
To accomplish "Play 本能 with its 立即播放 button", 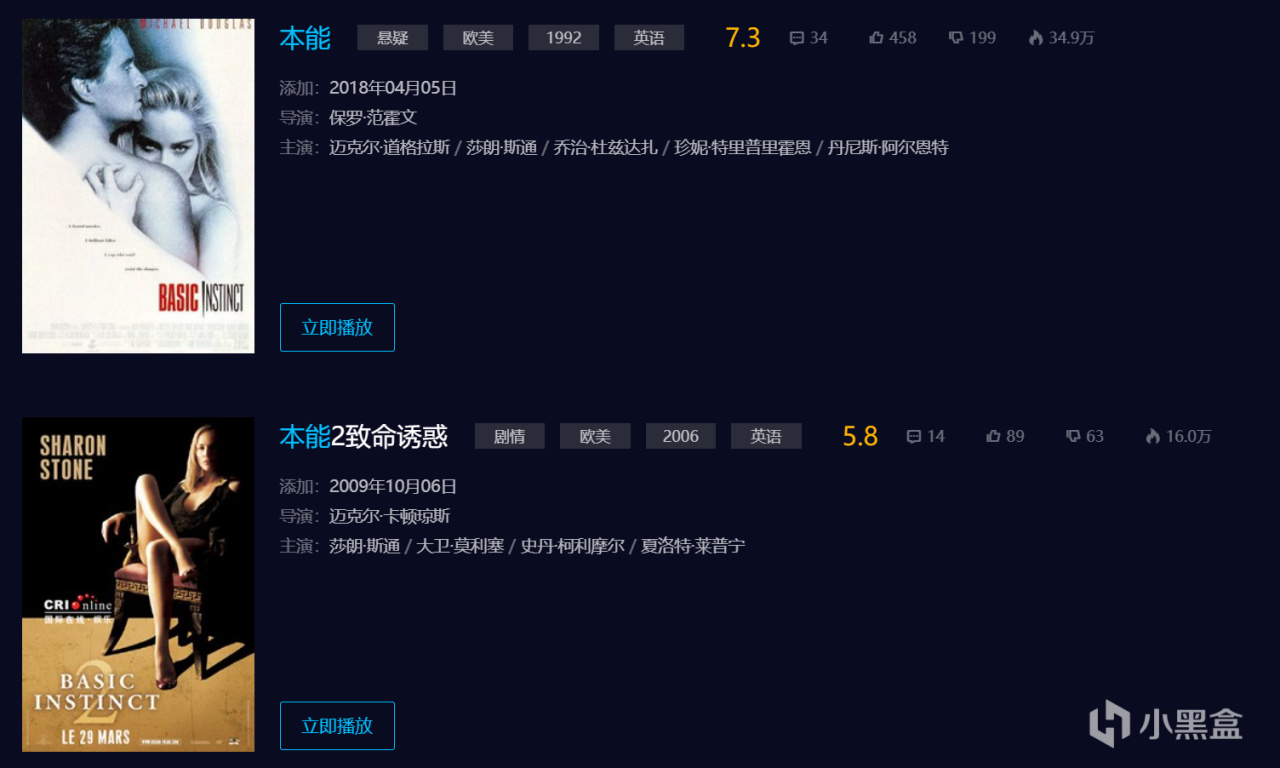I will 337,327.
